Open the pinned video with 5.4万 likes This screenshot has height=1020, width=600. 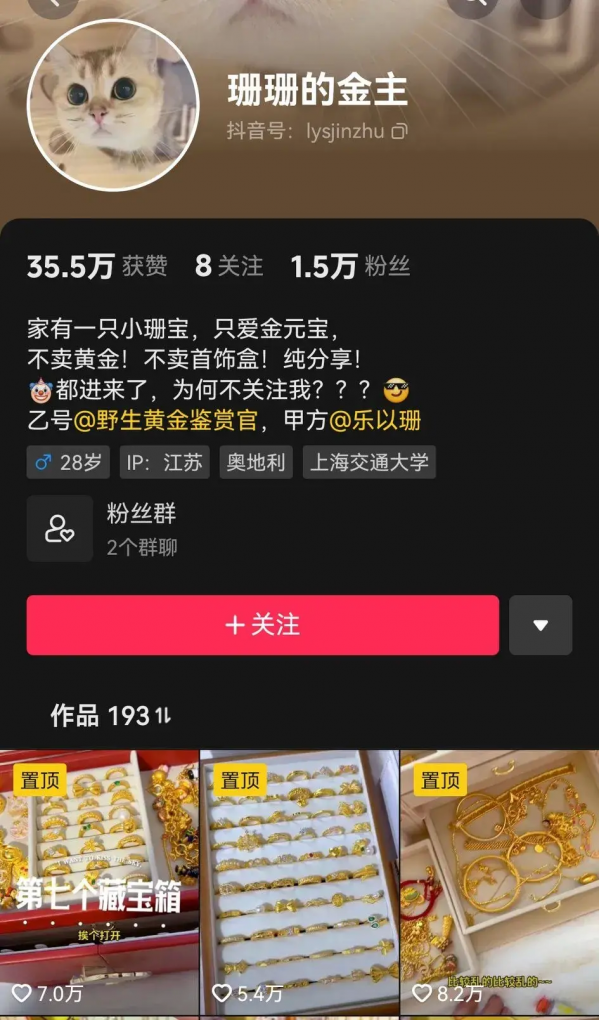[x=299, y=880]
